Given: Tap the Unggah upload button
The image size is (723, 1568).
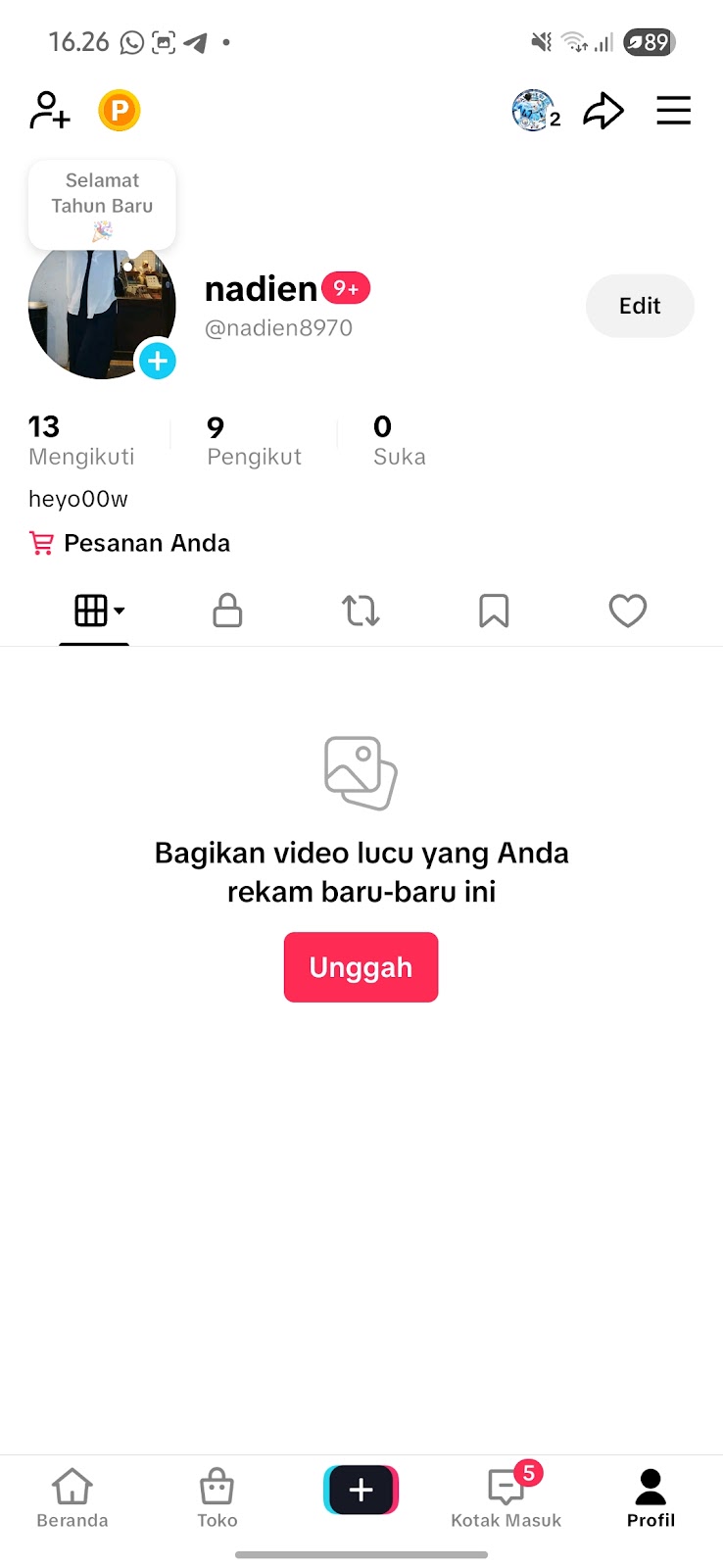Looking at the screenshot, I should click(x=361, y=967).
